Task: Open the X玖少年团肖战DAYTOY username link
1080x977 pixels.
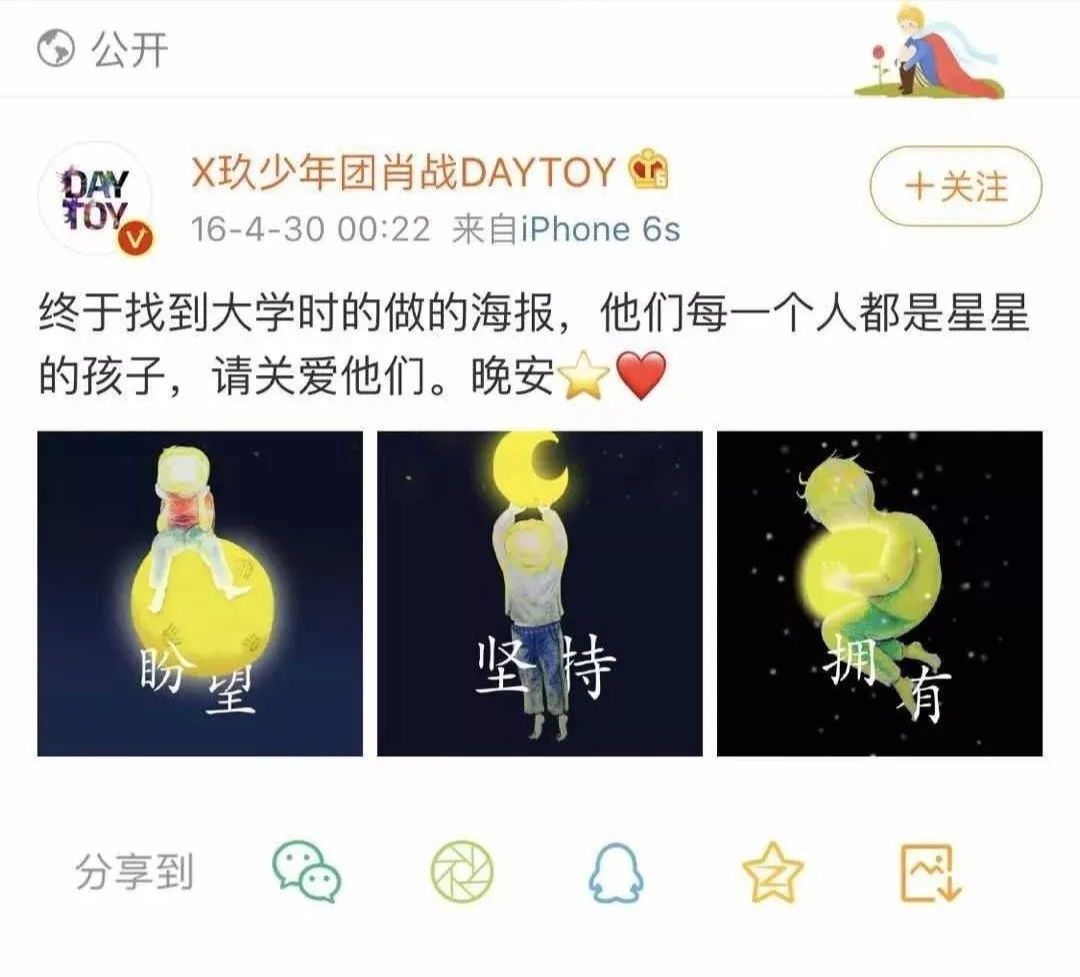Action: (403, 173)
